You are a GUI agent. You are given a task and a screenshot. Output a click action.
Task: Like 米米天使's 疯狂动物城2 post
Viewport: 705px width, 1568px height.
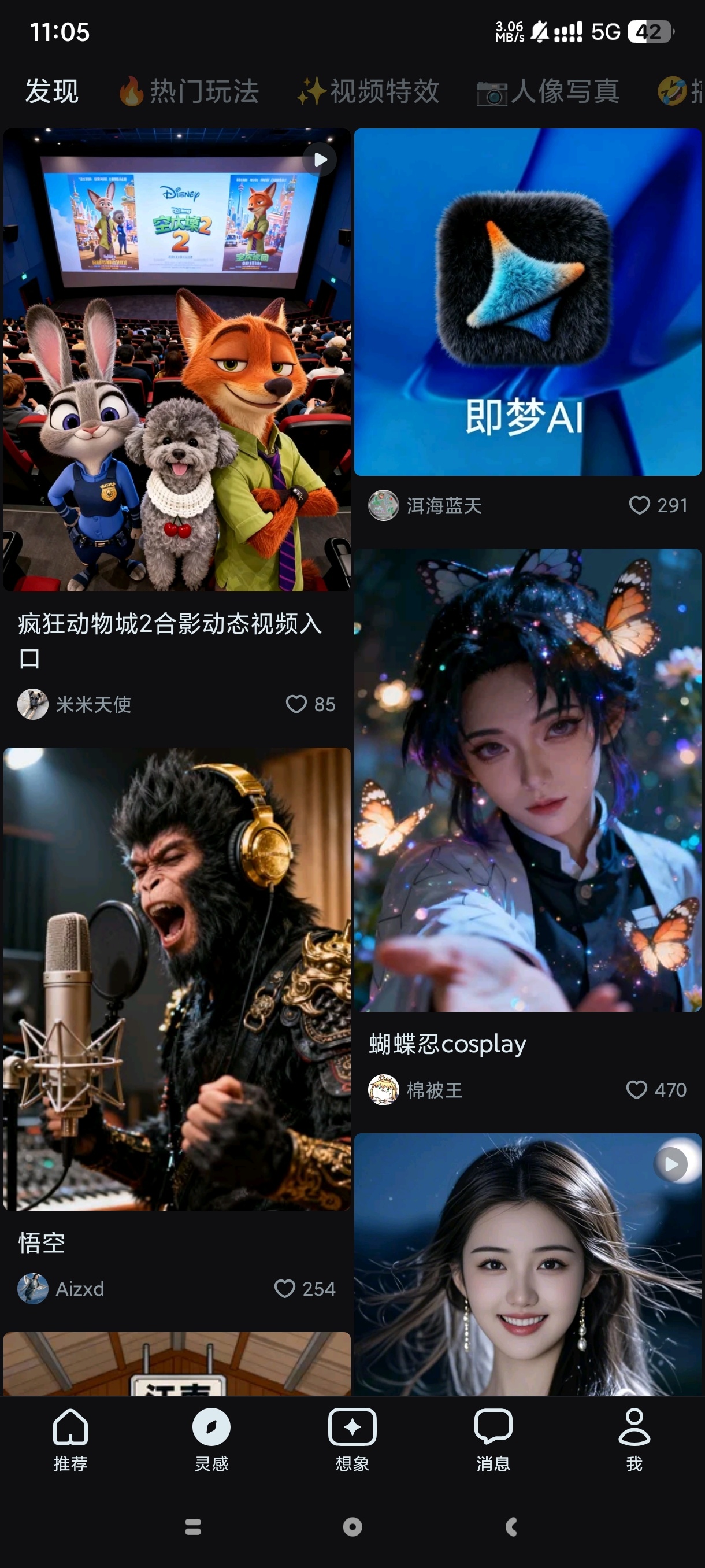[296, 704]
